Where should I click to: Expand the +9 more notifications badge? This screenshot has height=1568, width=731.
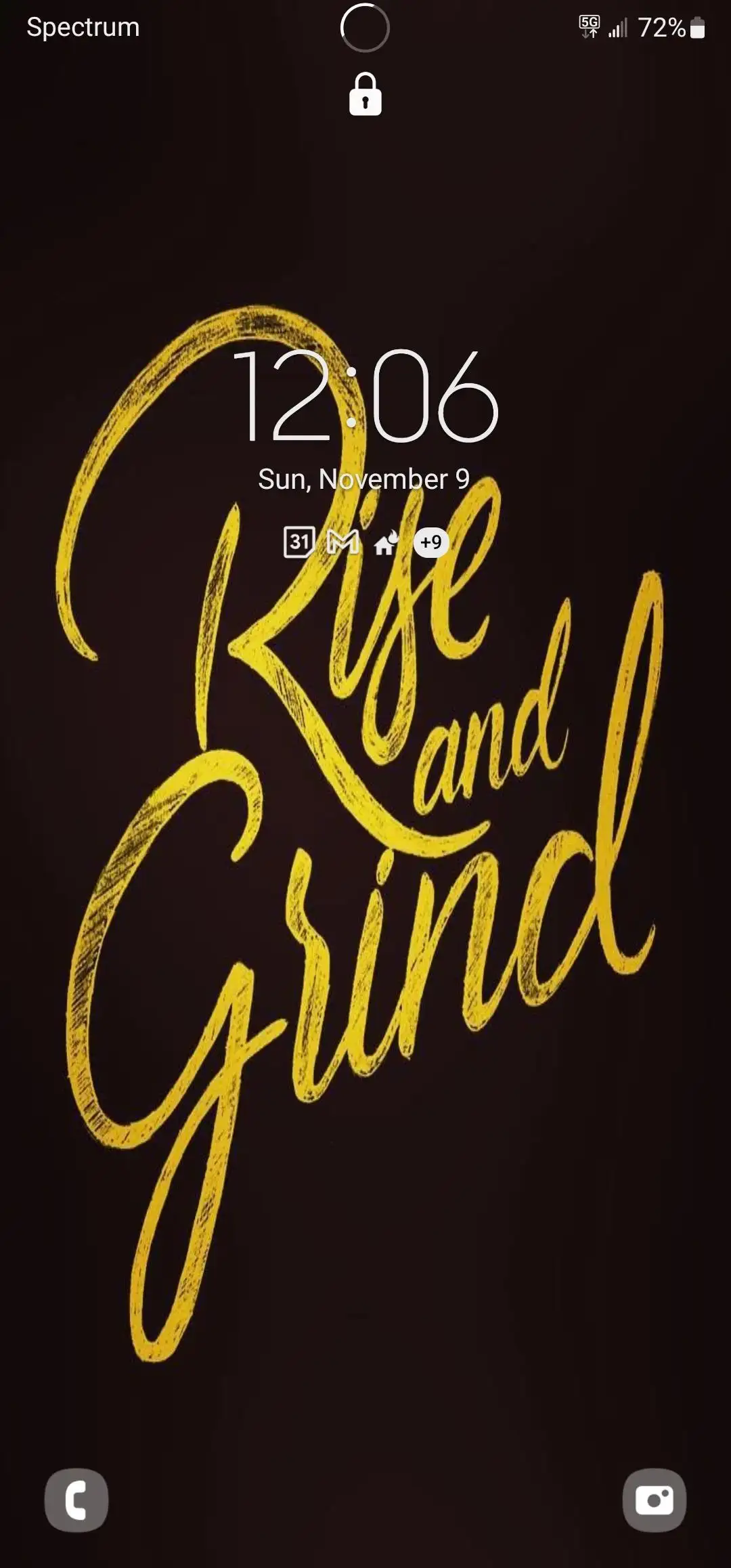431,542
